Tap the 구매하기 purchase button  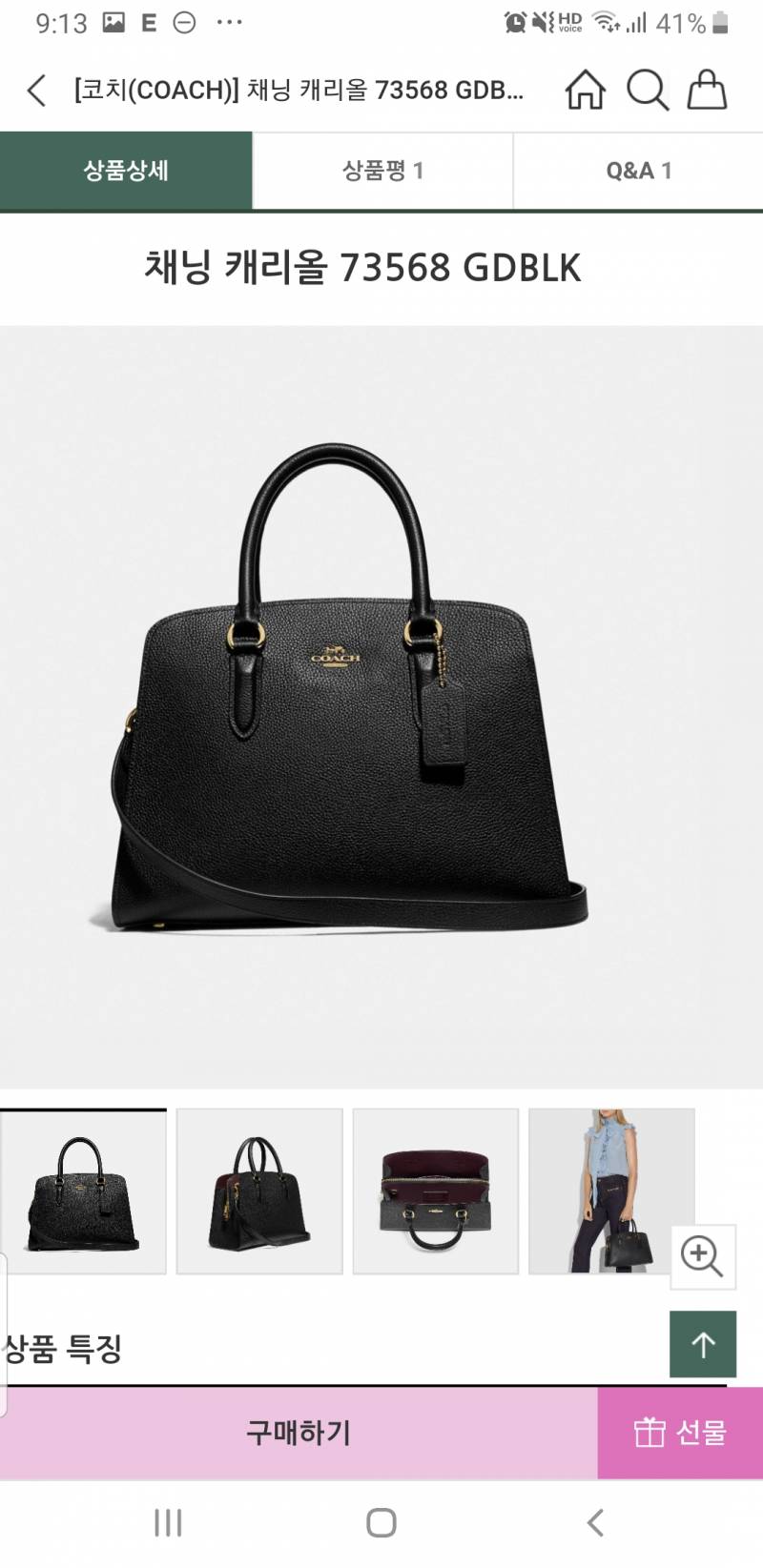coord(299,1433)
